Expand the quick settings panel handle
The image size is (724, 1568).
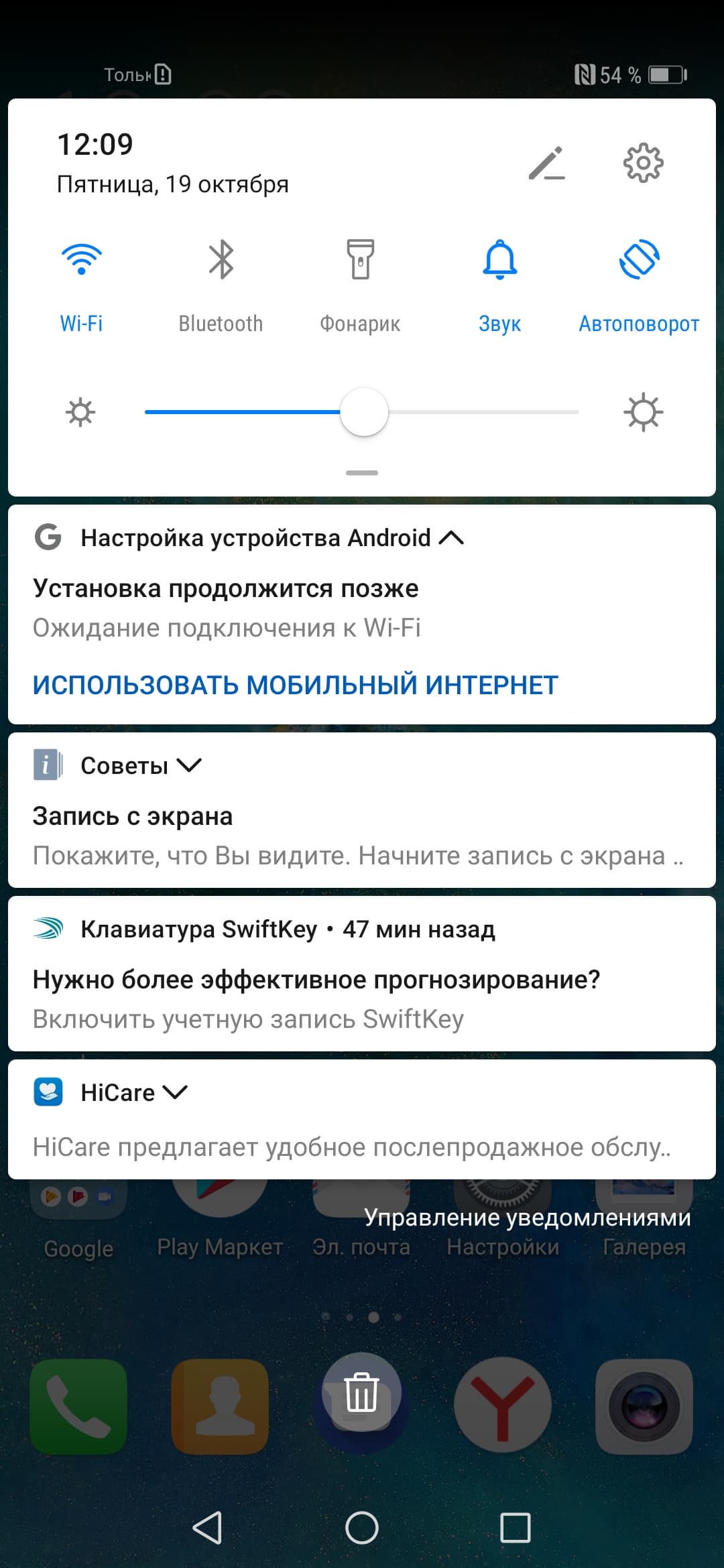click(362, 473)
